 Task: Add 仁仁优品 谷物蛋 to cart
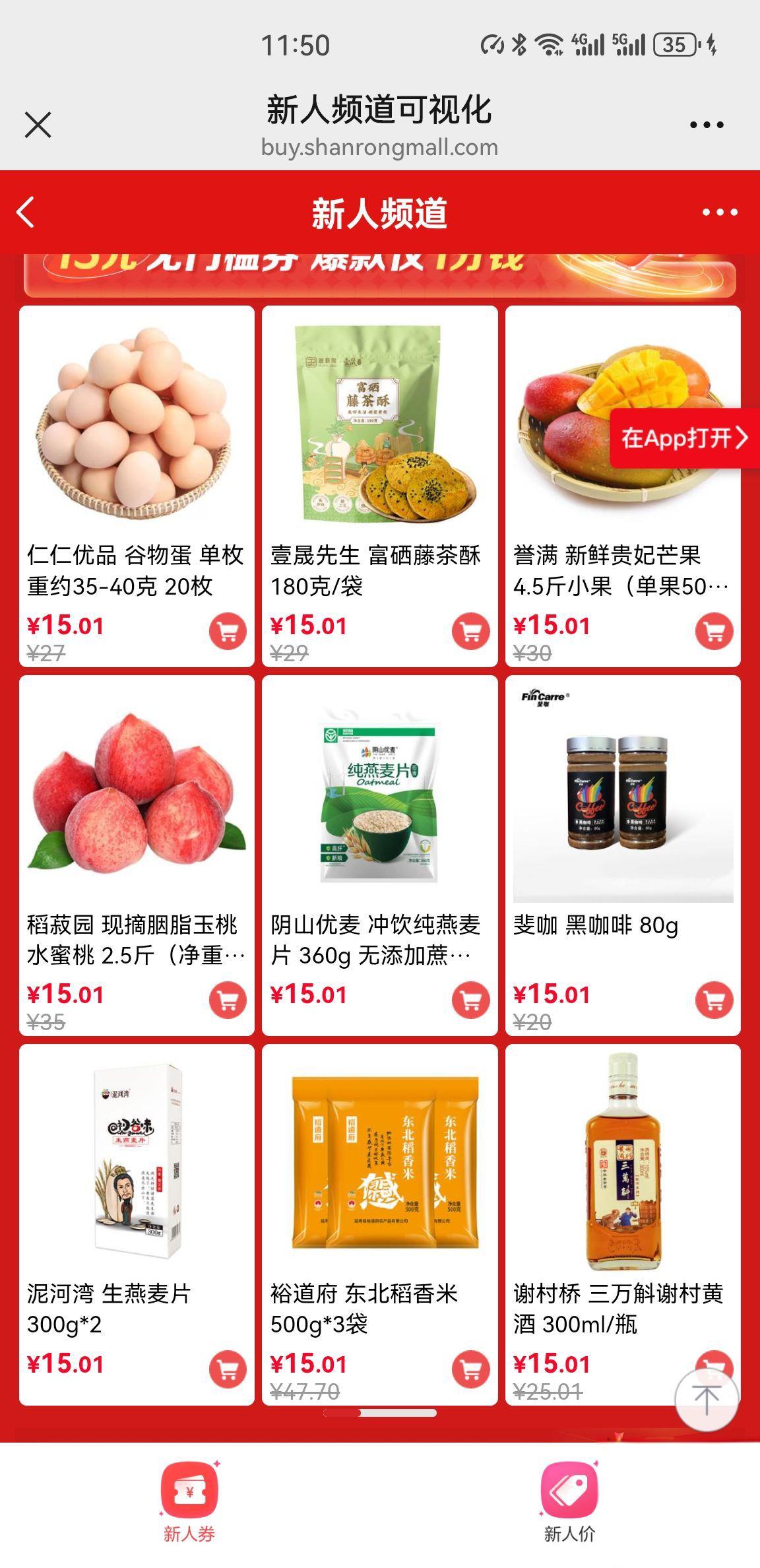tap(228, 632)
